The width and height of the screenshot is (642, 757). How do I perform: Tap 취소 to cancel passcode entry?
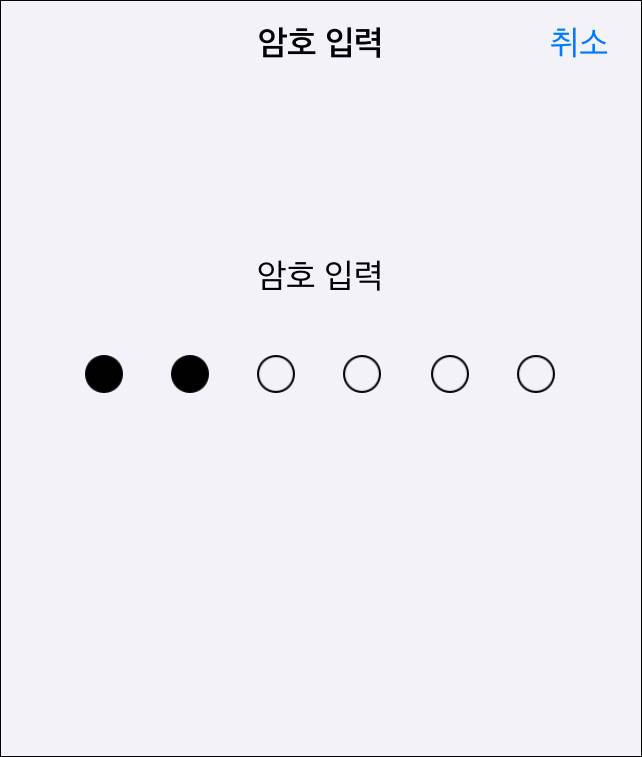[x=578, y=42]
